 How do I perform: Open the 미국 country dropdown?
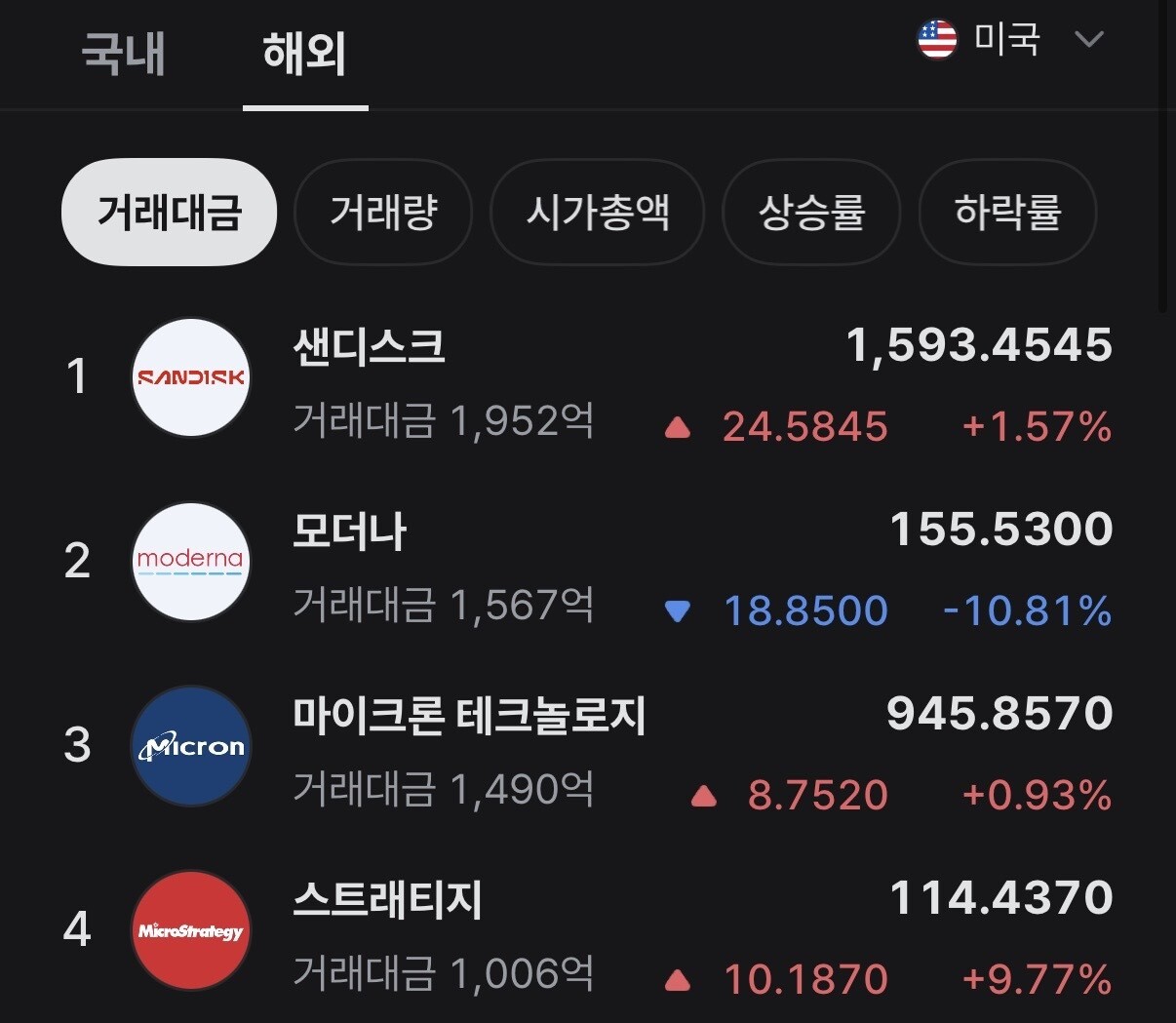pos(1011,40)
